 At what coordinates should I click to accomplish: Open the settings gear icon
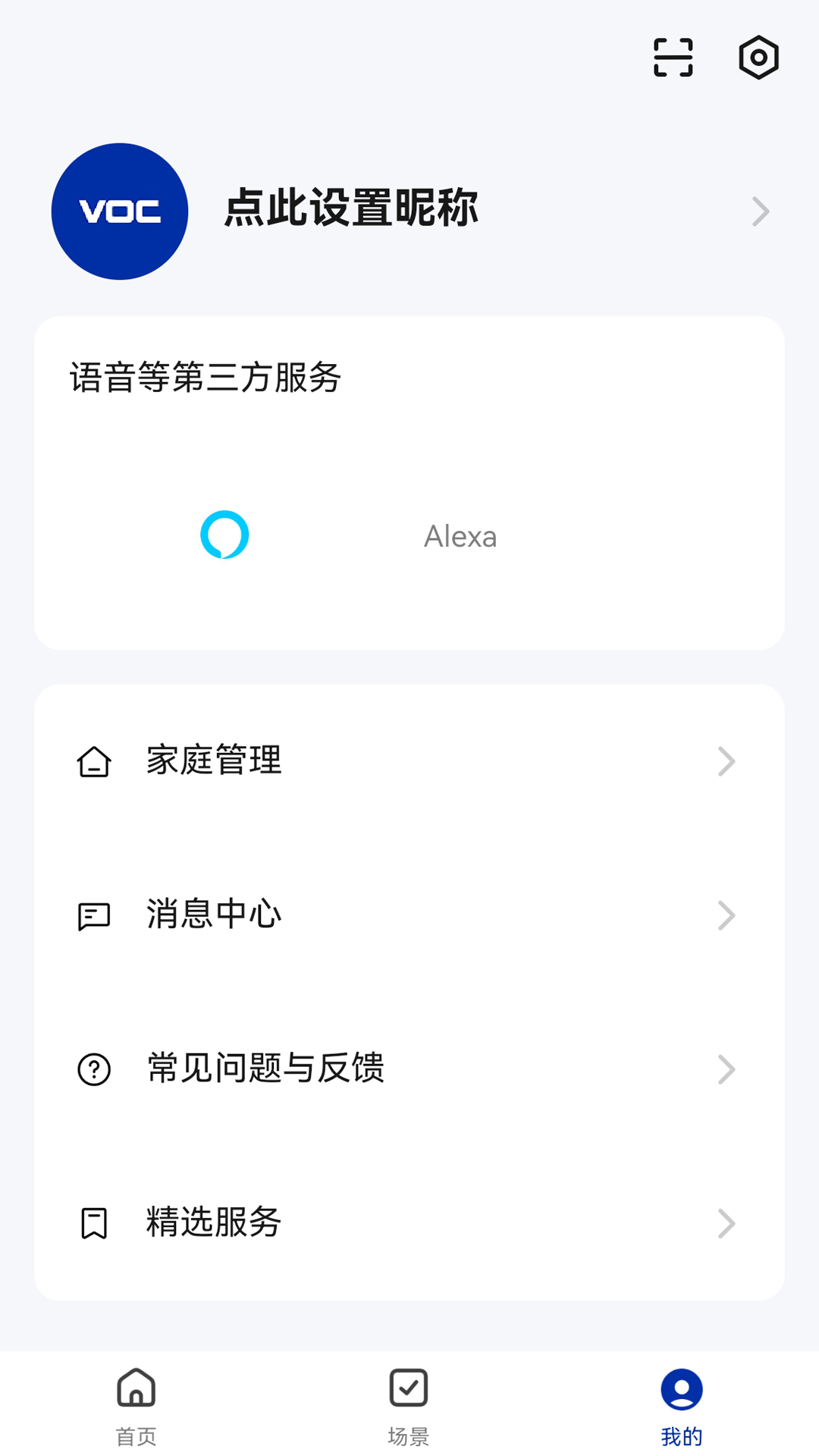coord(758,57)
